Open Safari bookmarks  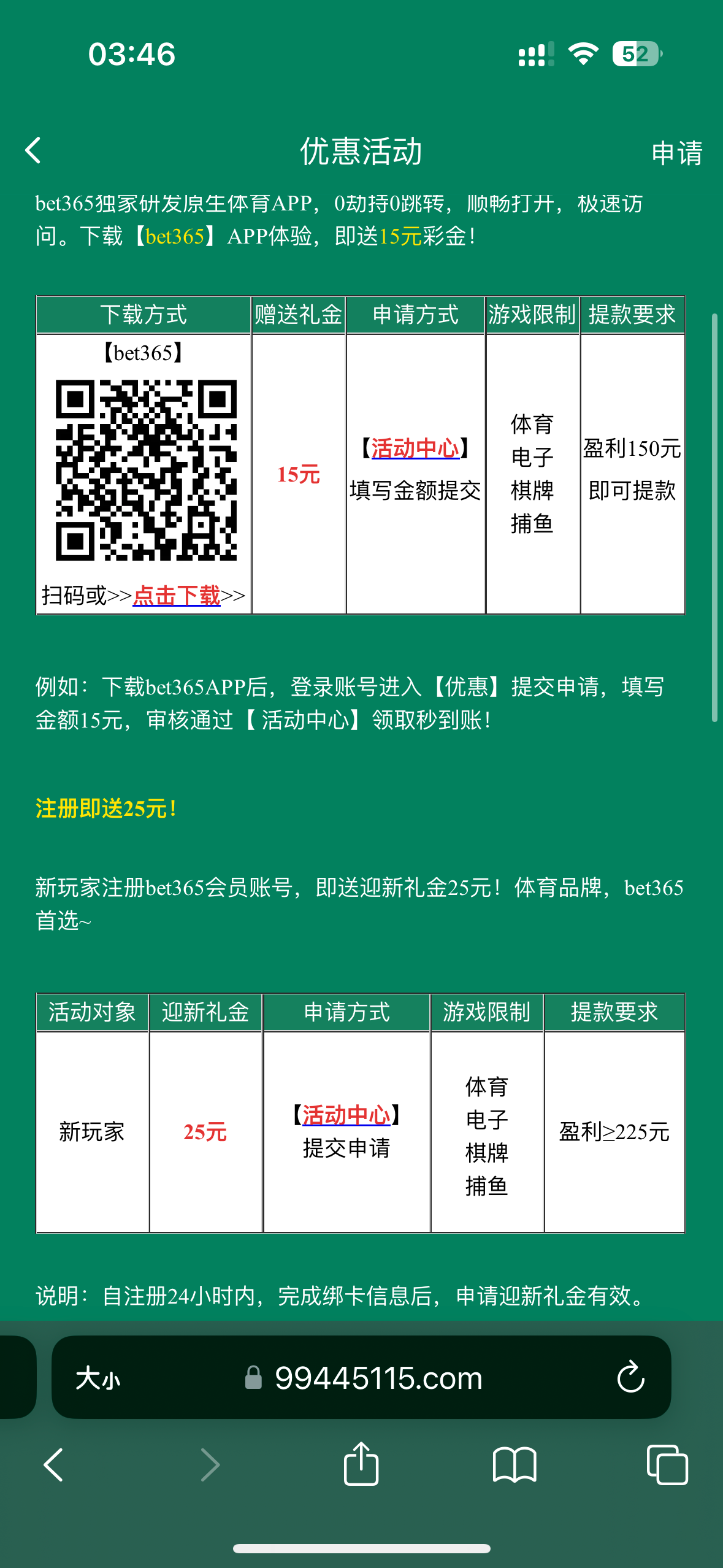[514, 1465]
